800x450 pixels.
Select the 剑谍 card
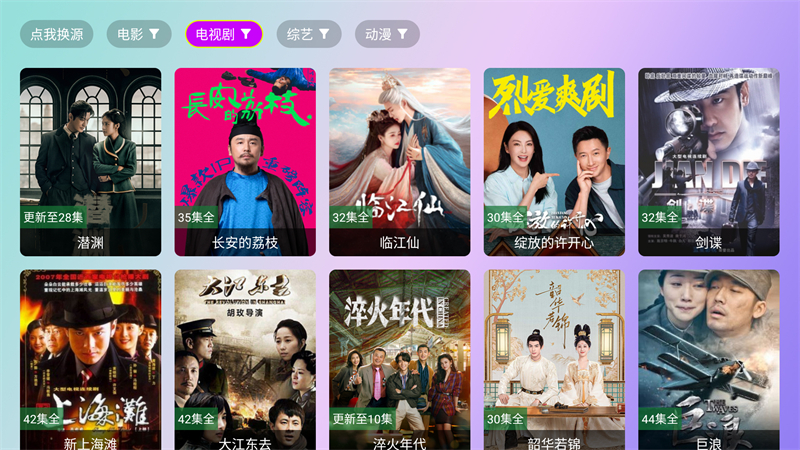pos(709,160)
